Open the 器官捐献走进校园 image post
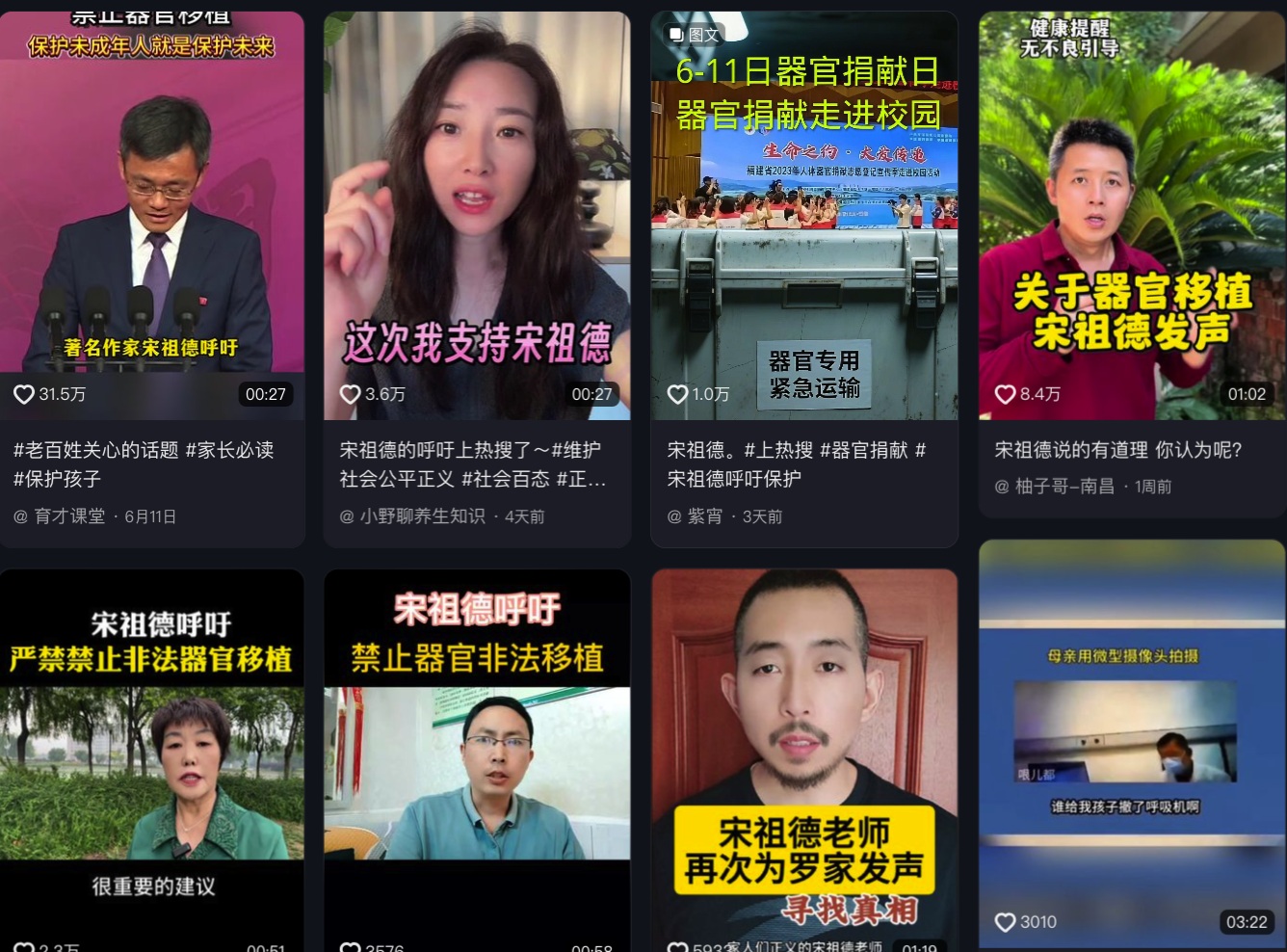Image resolution: width=1287 pixels, height=952 pixels. 804,212
